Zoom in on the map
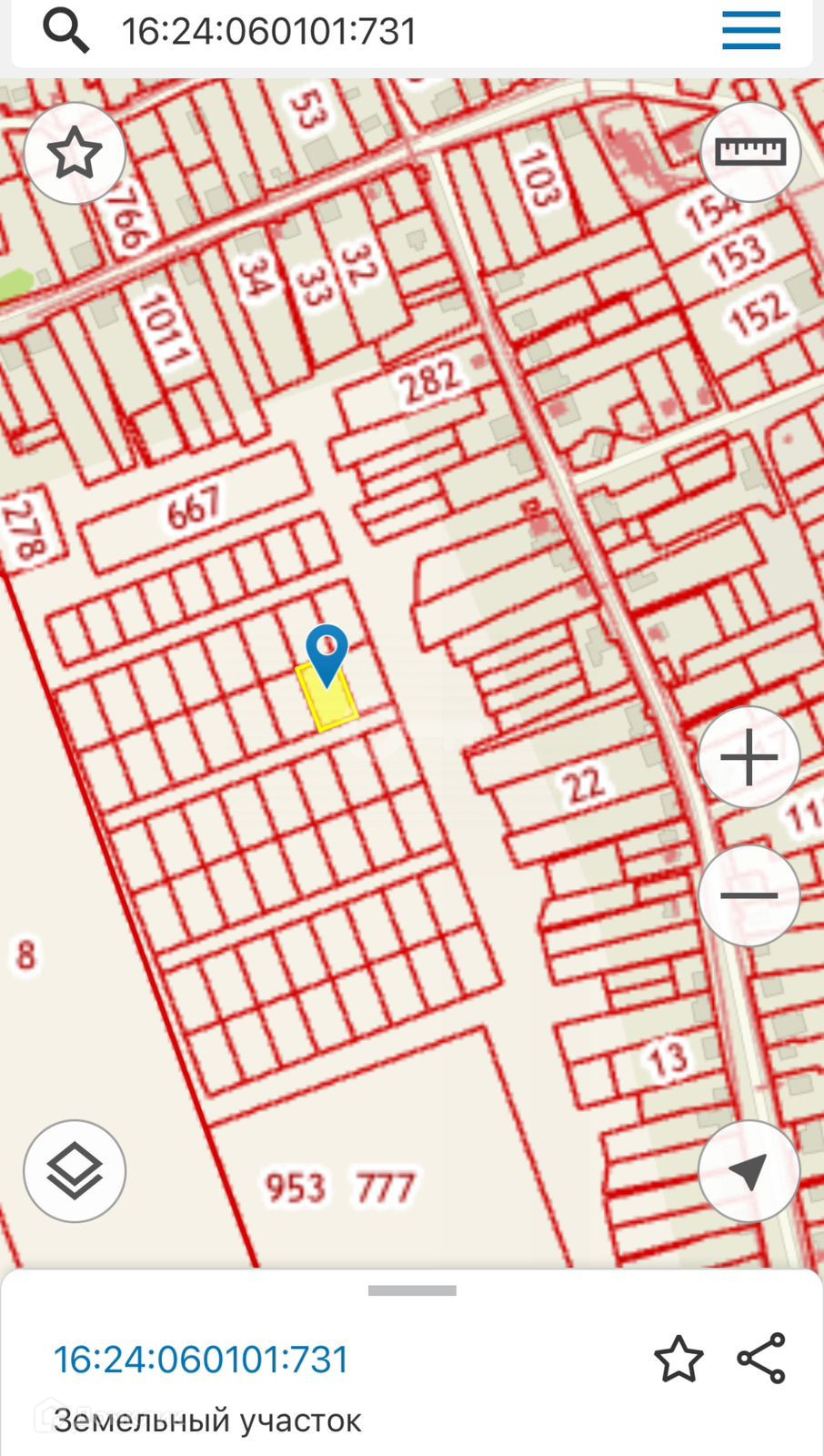Image resolution: width=824 pixels, height=1456 pixels. click(x=749, y=757)
